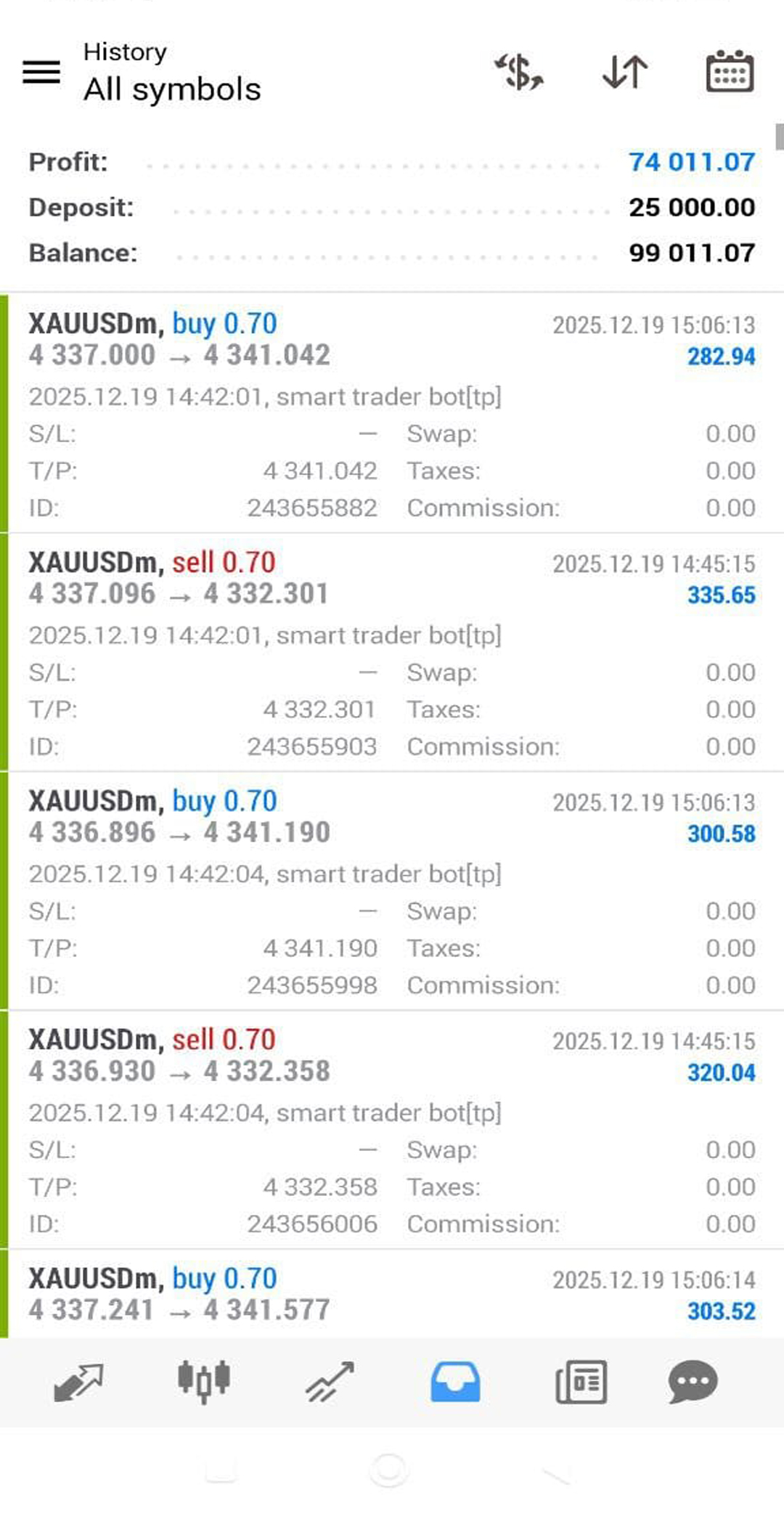Screen dimensions: 784x1514
Task: Open the hamburger navigation menu
Action: pyautogui.click(x=41, y=72)
